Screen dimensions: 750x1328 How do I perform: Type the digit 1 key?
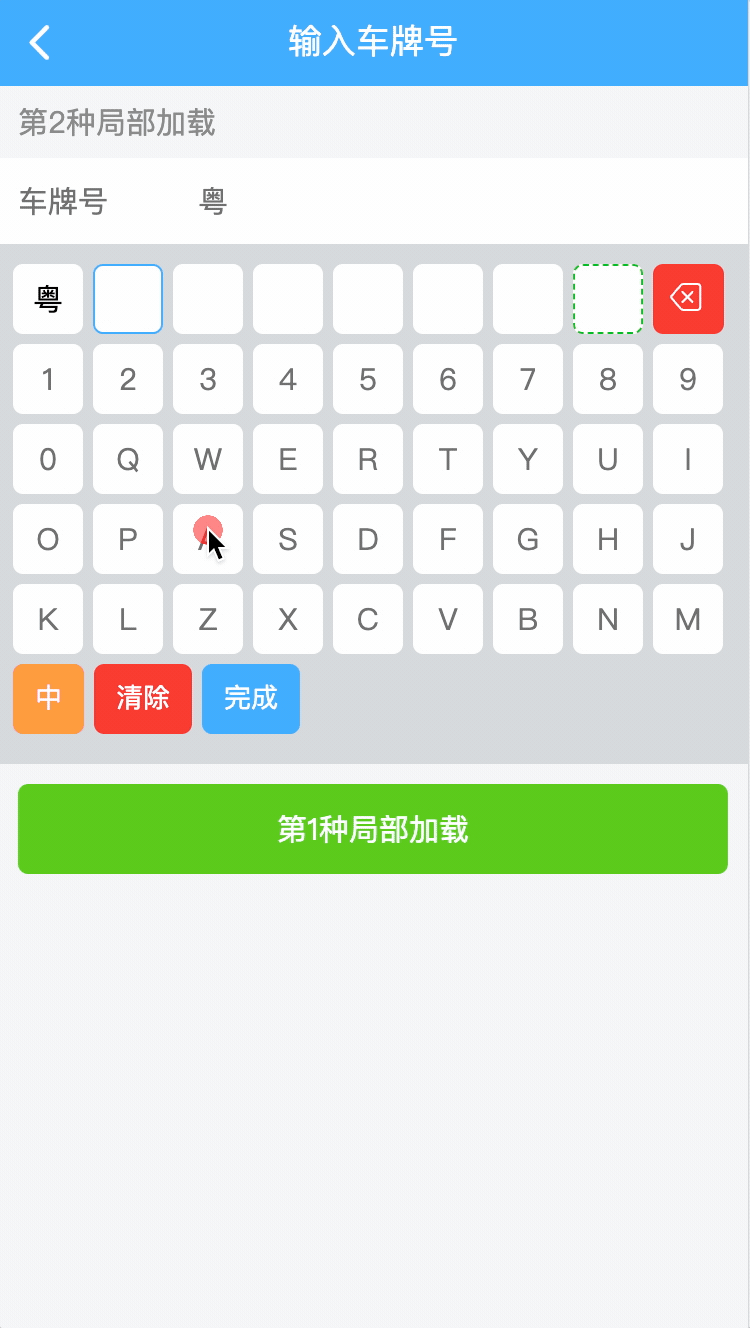[x=48, y=379]
